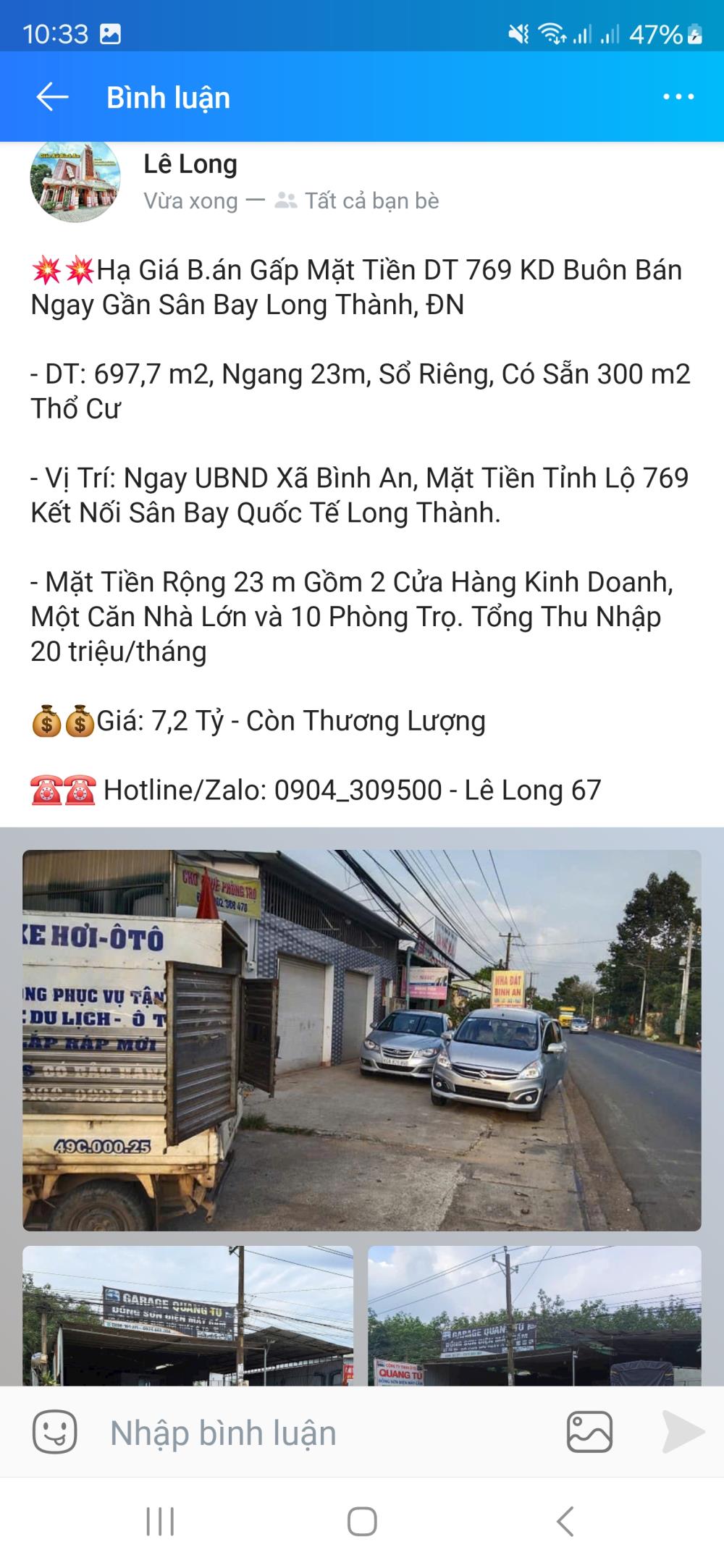View the large photo of silver cars

pyautogui.click(x=361, y=1040)
